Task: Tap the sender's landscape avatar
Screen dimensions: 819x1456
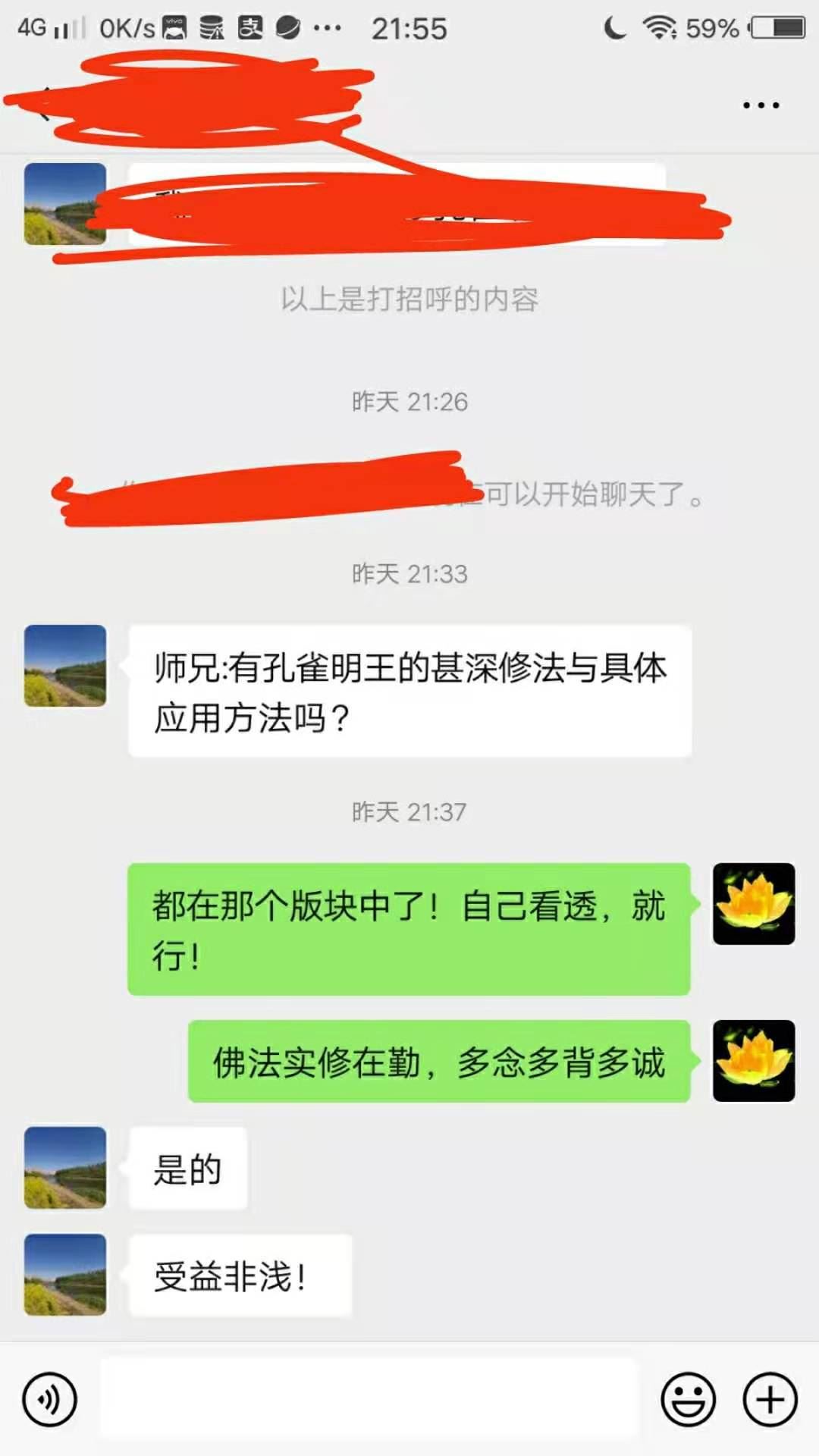Action: point(64,667)
